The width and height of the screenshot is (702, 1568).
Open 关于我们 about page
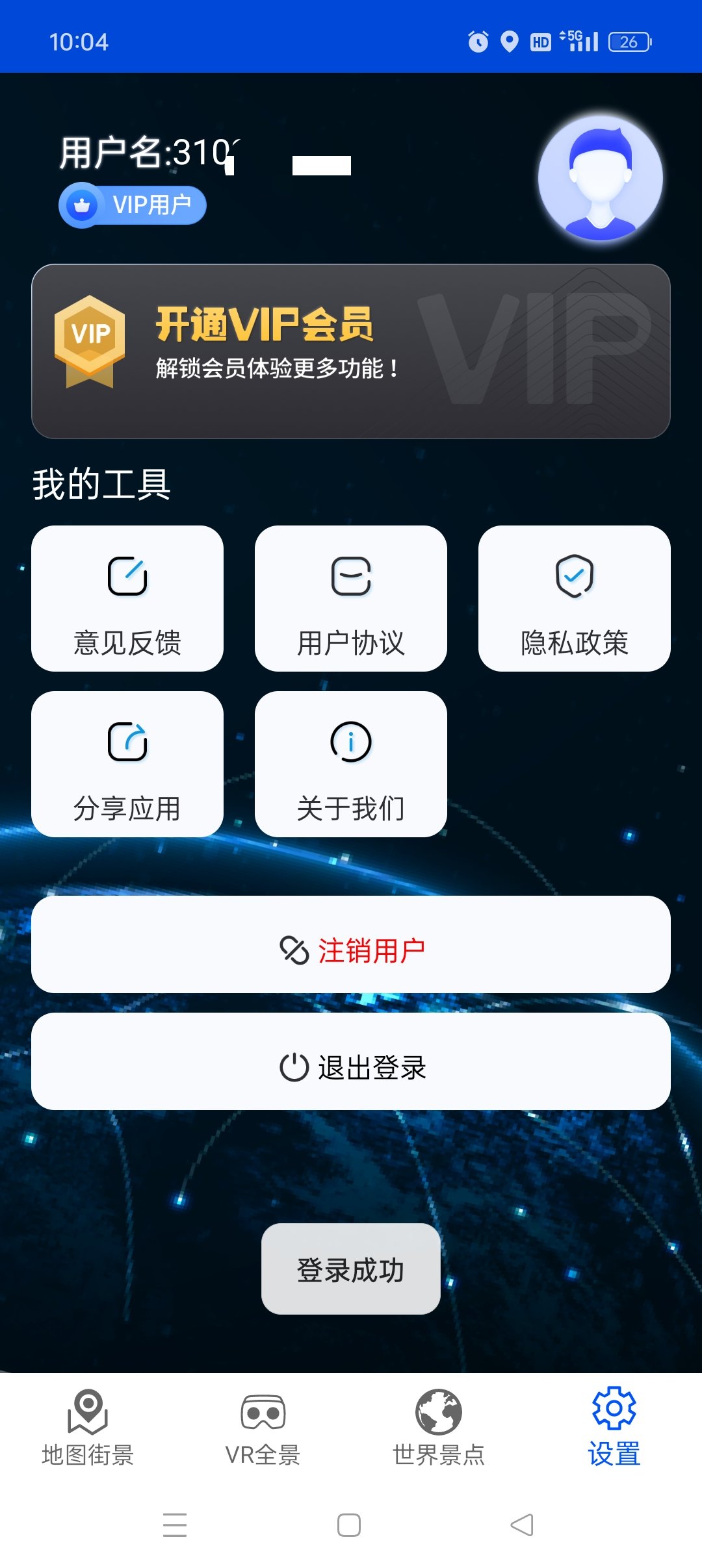pyautogui.click(x=351, y=764)
